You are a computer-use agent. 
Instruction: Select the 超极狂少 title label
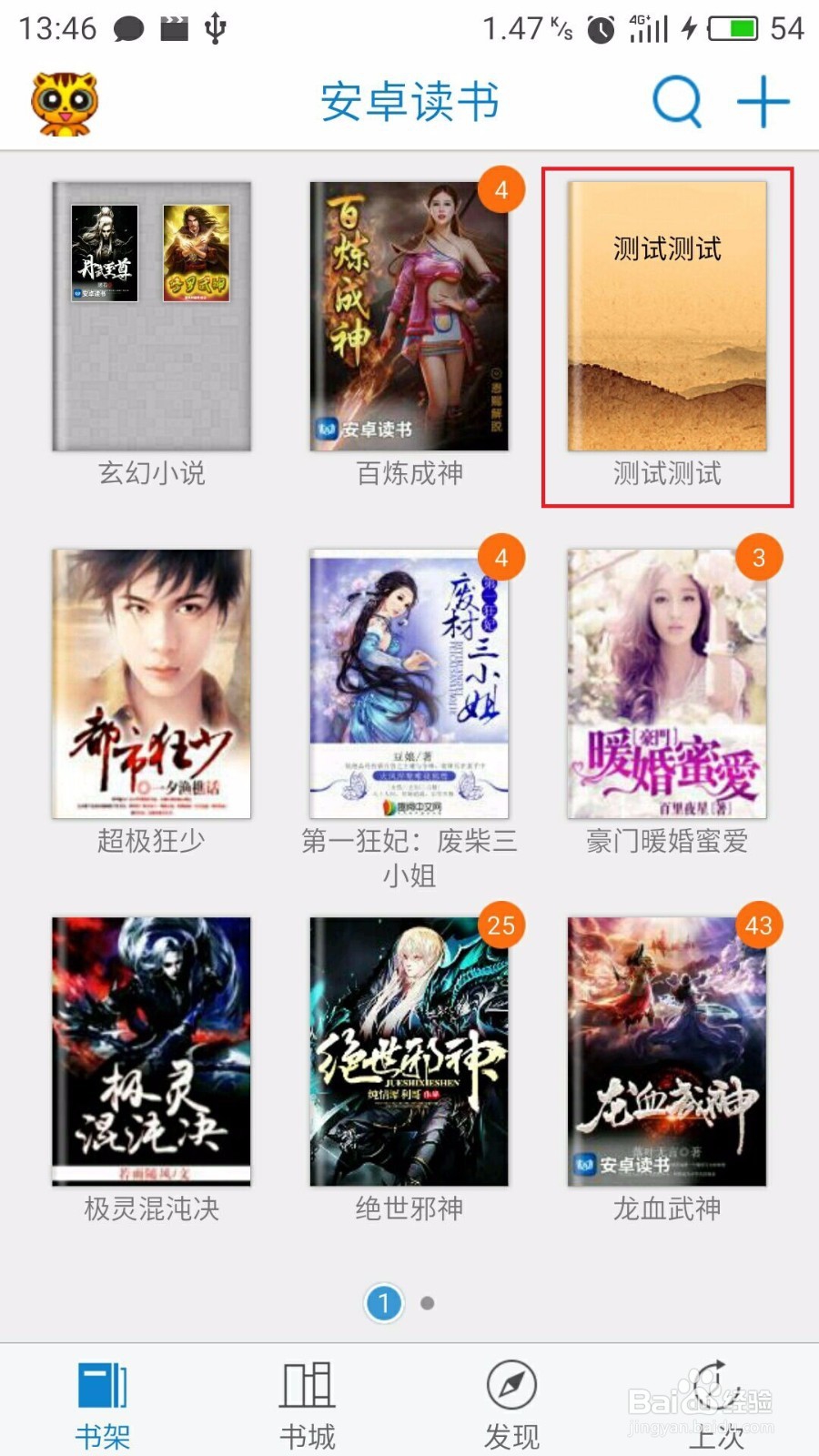[152, 843]
